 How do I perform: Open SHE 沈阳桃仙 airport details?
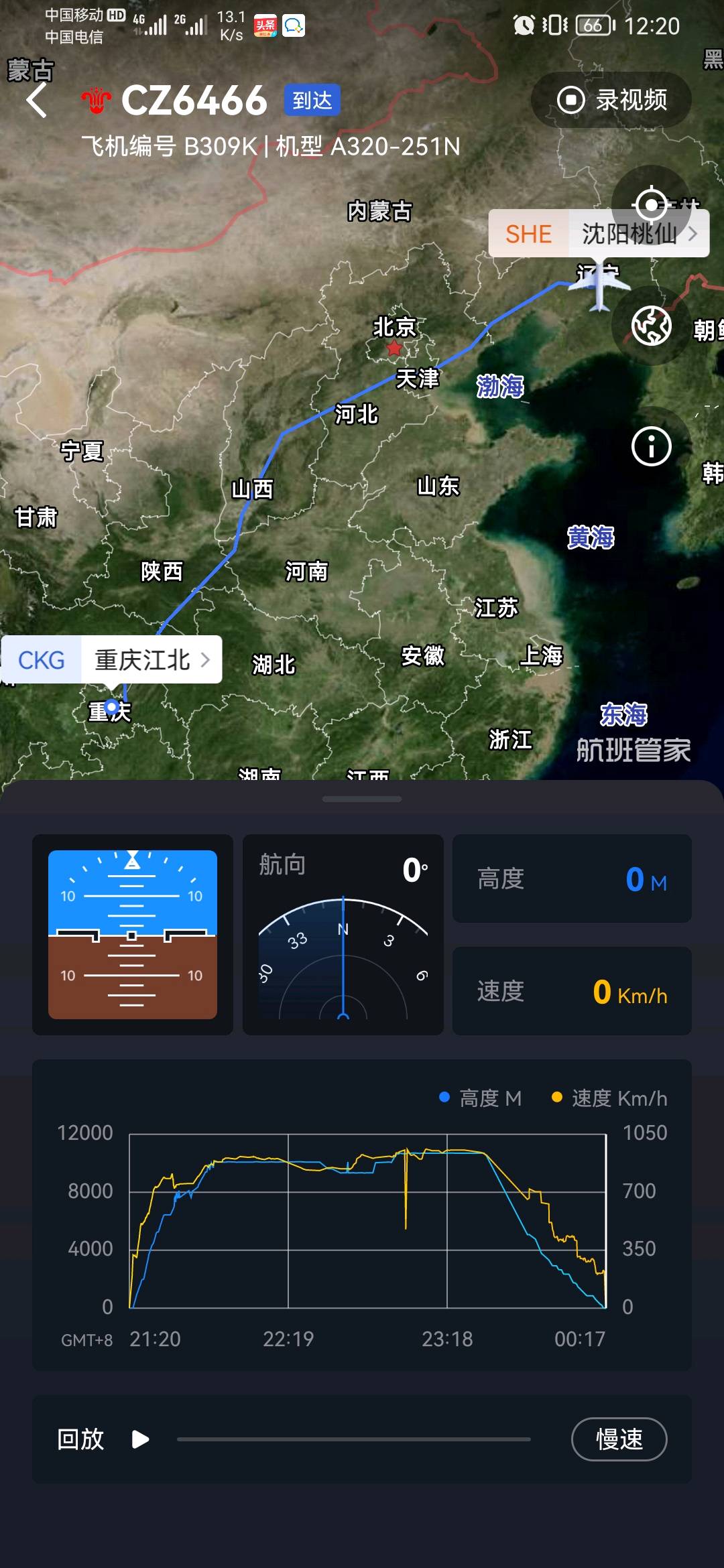[x=599, y=234]
